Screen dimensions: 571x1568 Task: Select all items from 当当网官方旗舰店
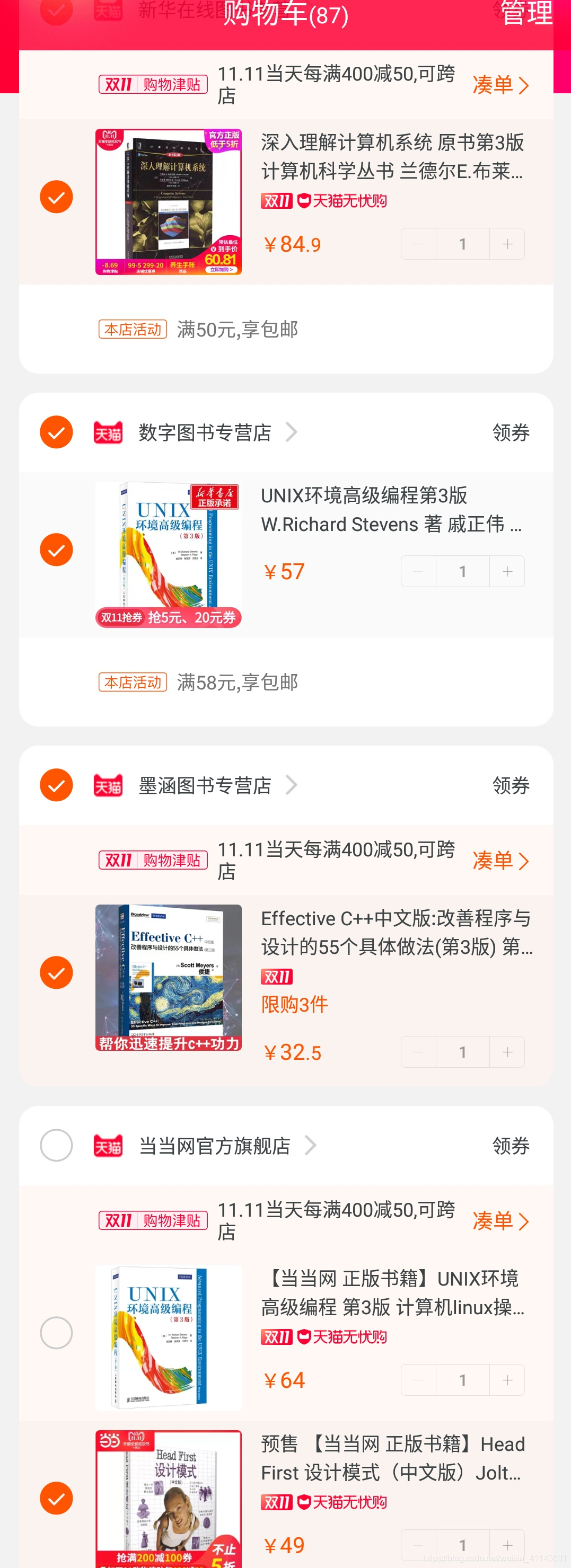[x=56, y=1146]
